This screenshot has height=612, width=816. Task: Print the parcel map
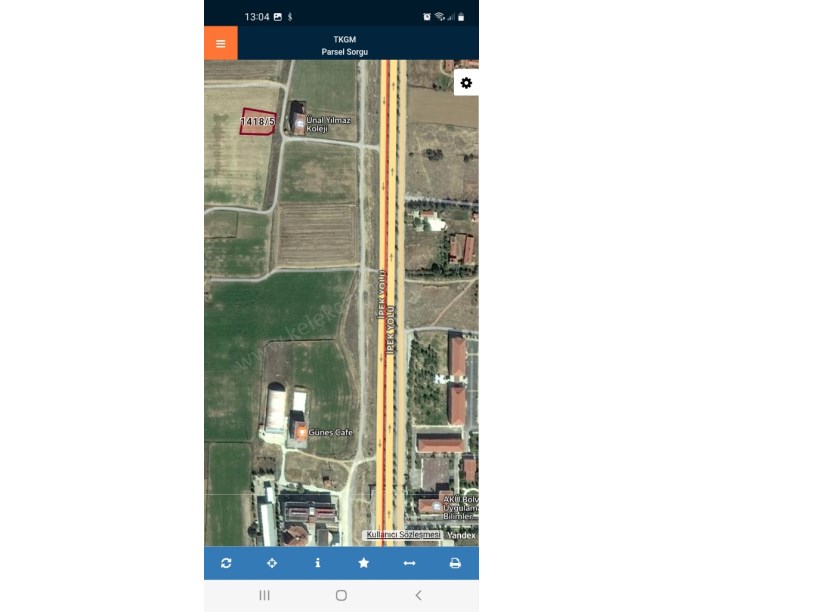coord(455,563)
